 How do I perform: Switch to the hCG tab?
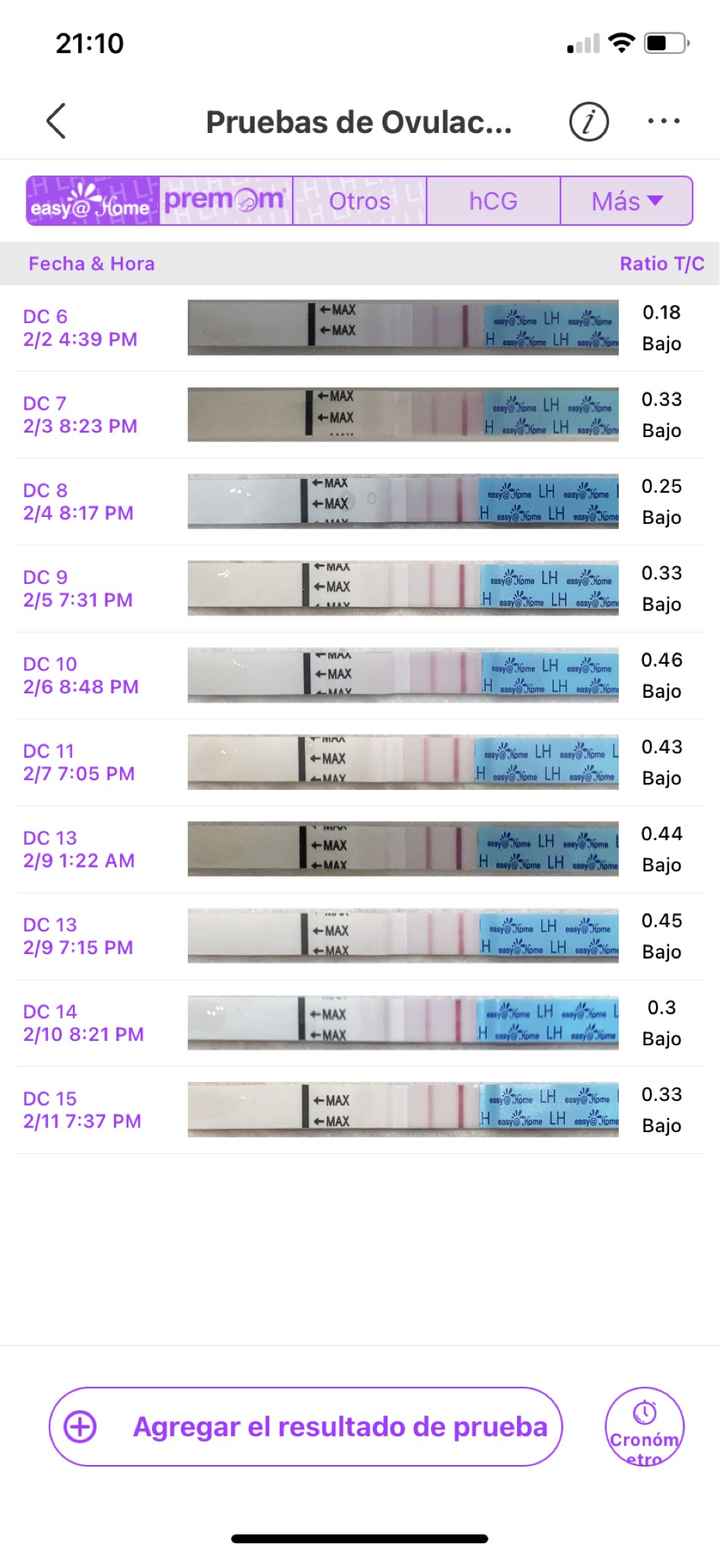[493, 201]
